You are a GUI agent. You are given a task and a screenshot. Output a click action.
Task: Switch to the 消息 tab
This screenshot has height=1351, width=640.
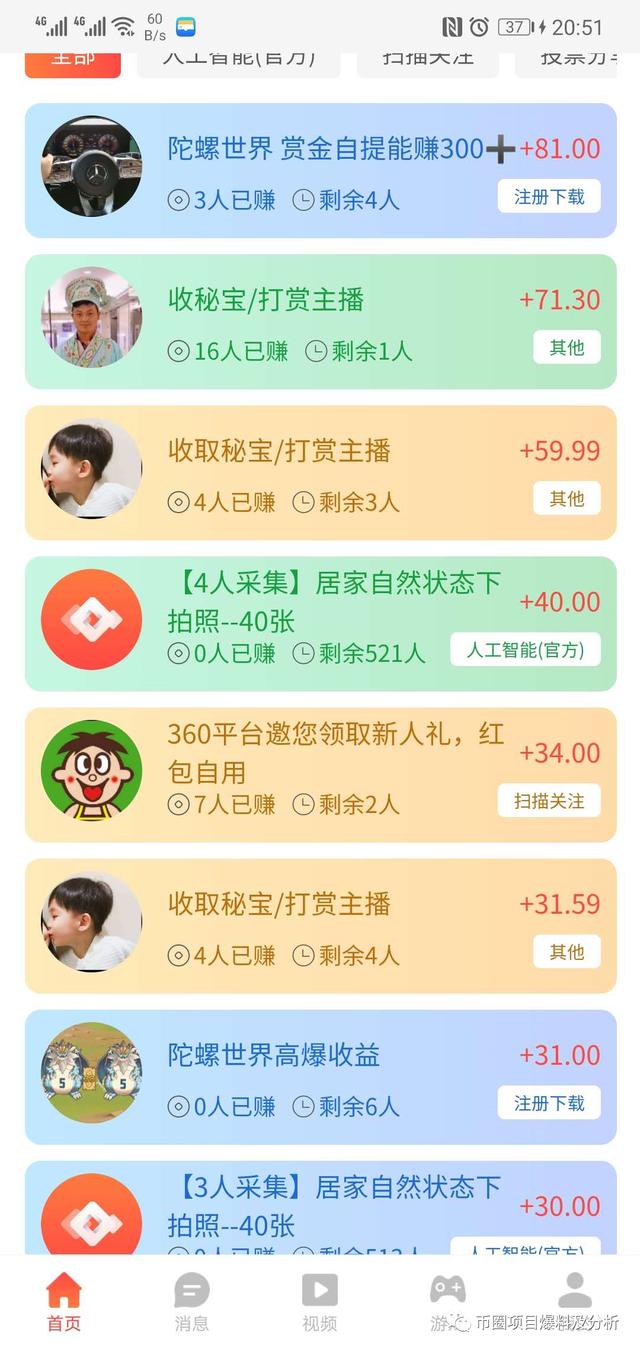pyautogui.click(x=192, y=1302)
